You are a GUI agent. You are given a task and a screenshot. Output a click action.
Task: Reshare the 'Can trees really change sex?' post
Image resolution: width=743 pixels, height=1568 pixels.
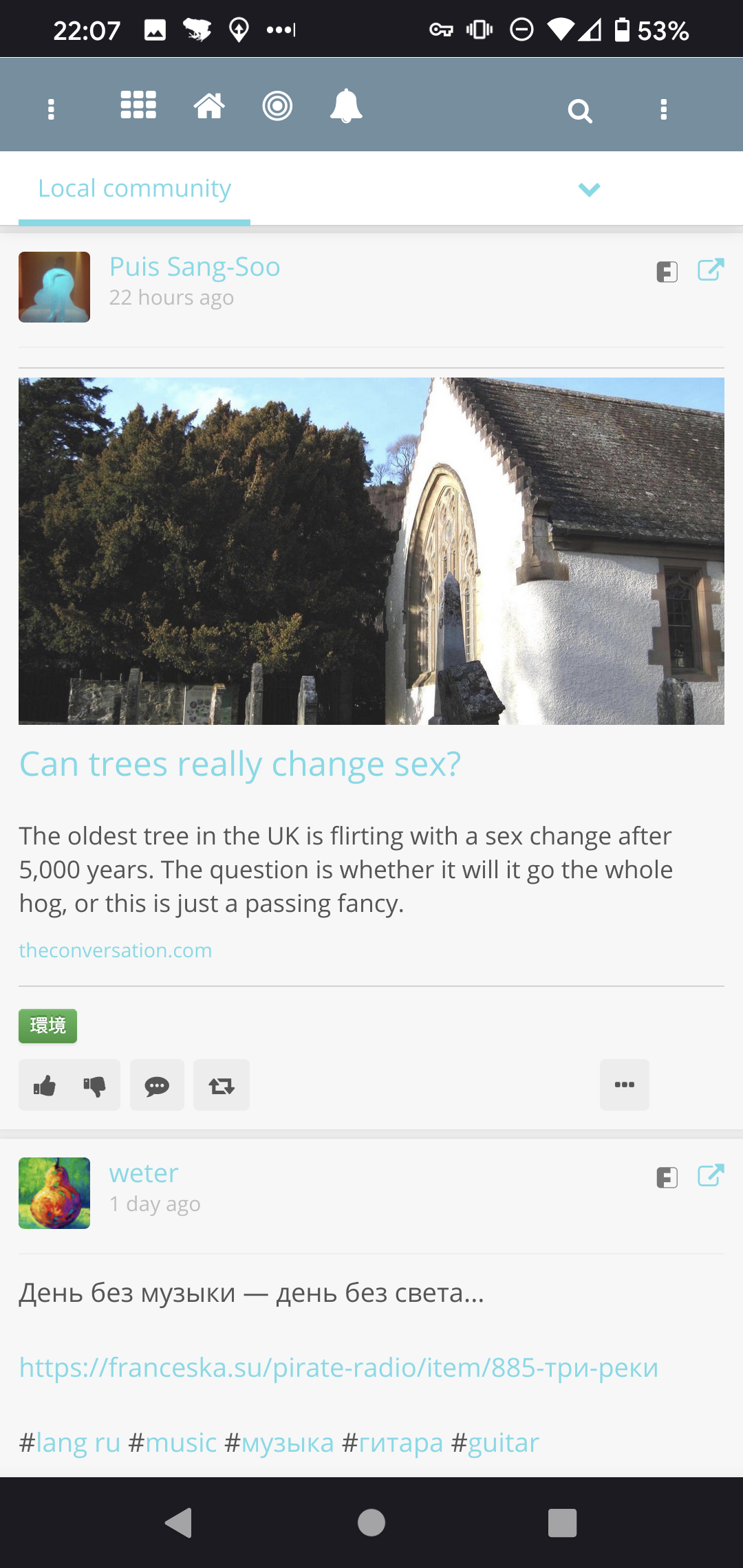221,1085
